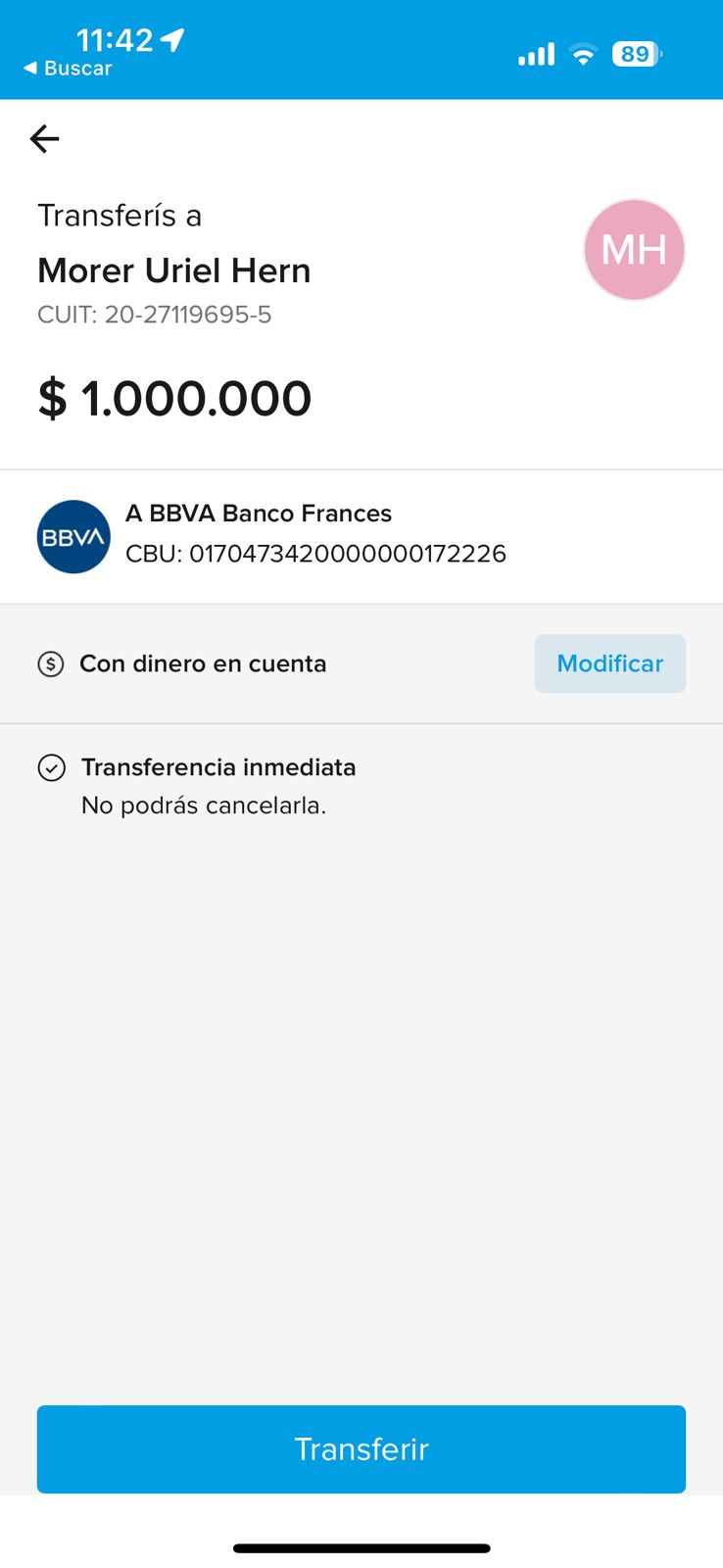Tap Modificar to change payment method
This screenshot has height=1568, width=723.
[609, 663]
